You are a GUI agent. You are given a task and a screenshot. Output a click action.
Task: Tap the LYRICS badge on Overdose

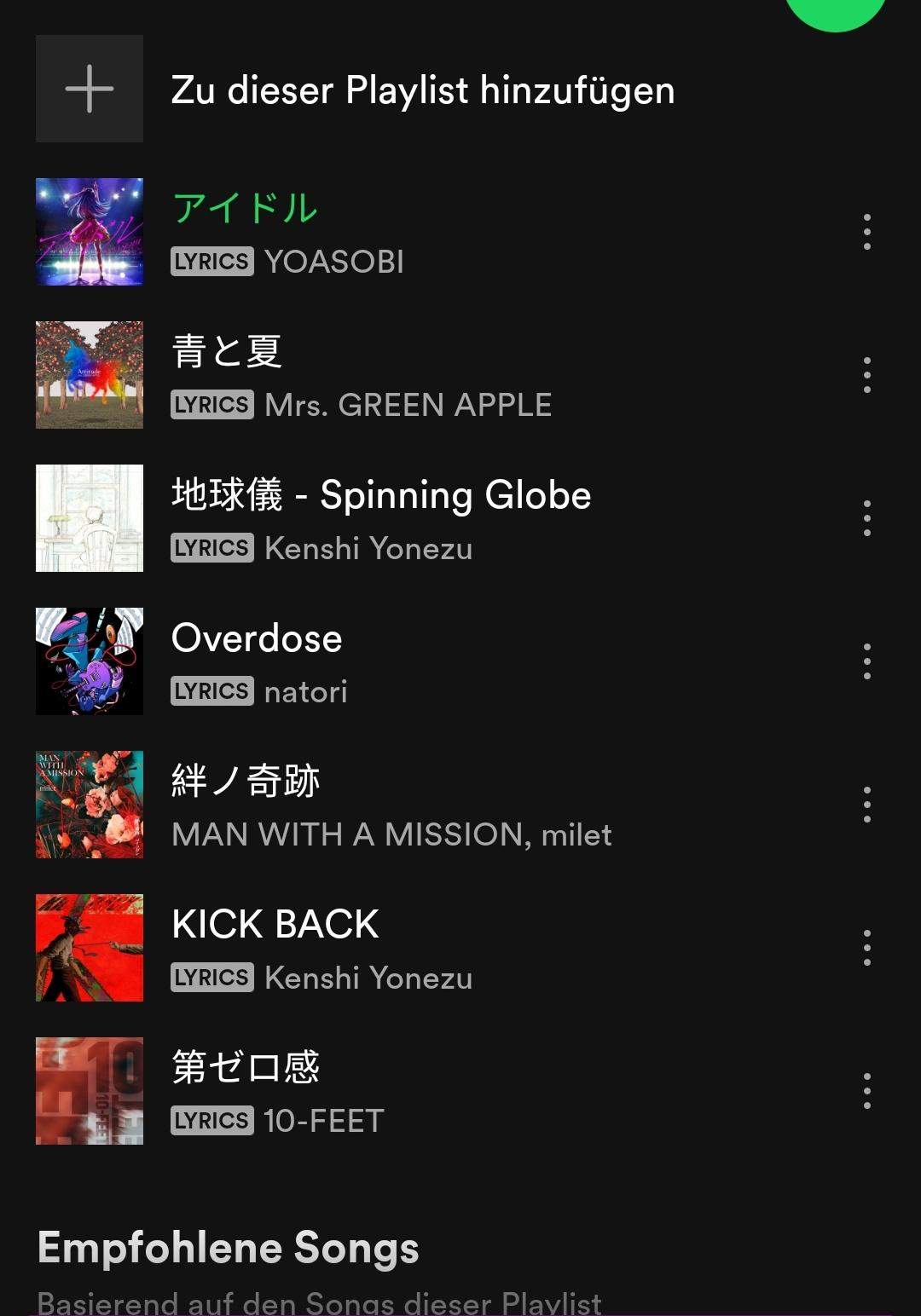click(211, 690)
